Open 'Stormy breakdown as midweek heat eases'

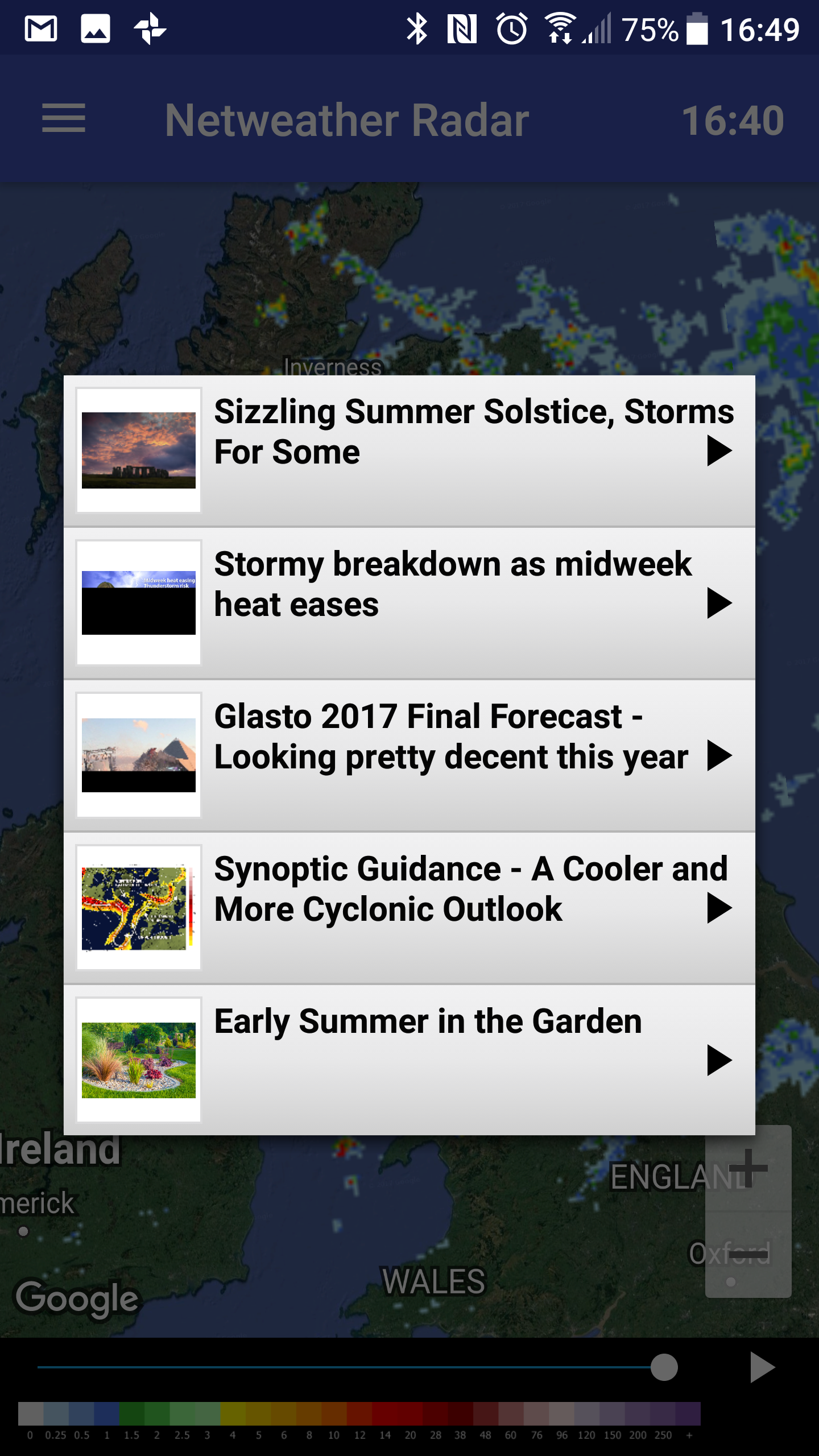click(x=409, y=603)
